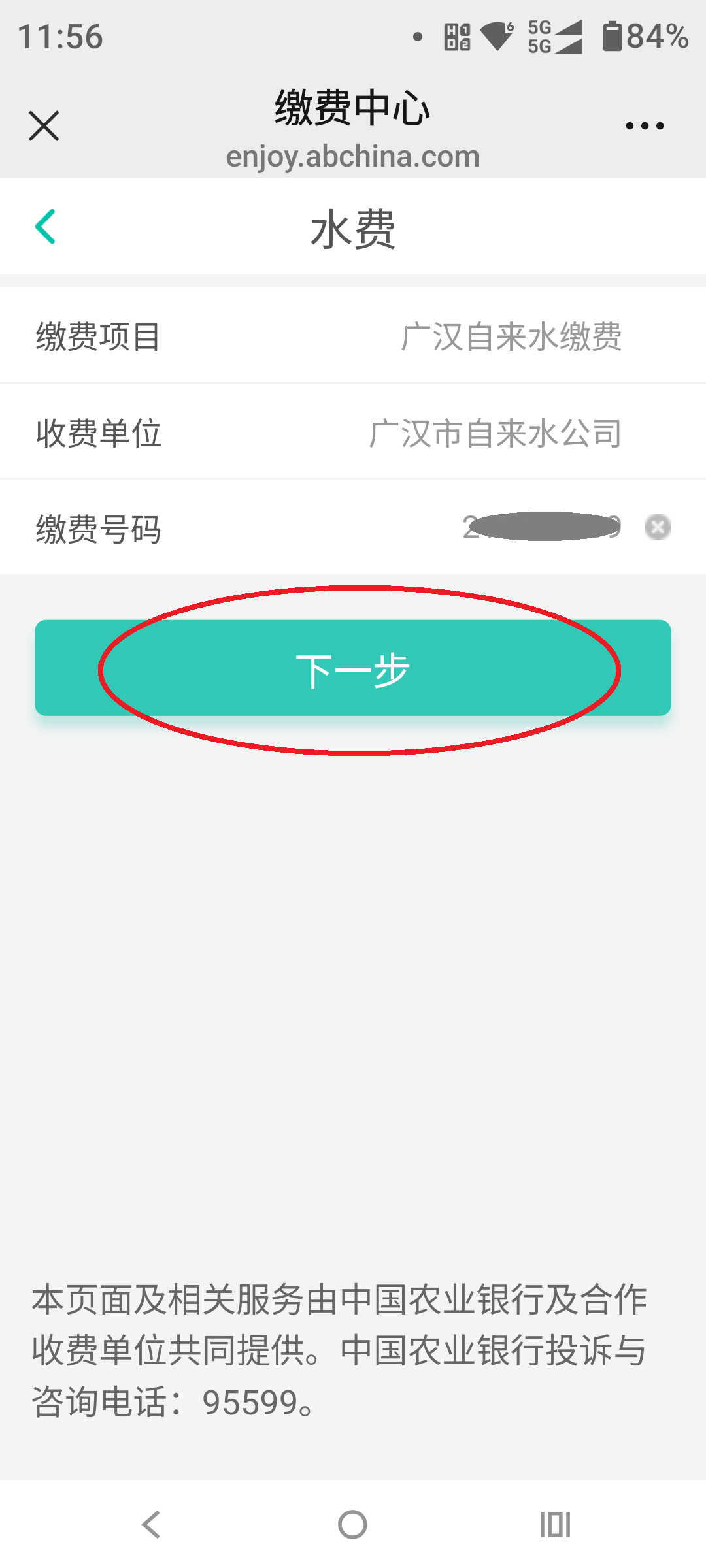Open the three-dot overflow menu

point(644,125)
